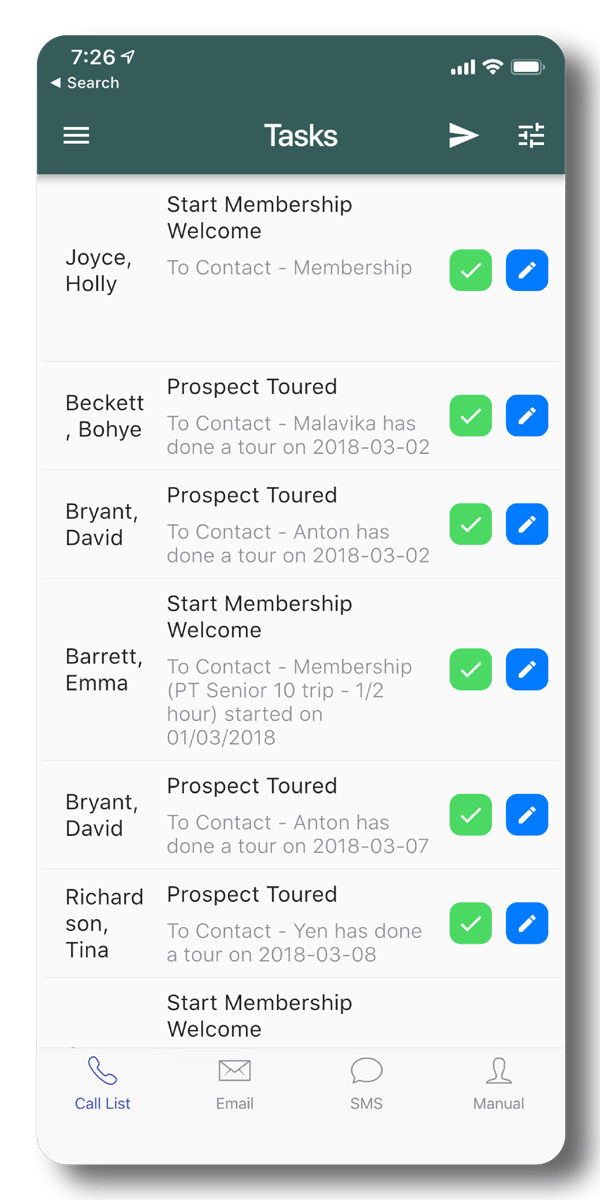The height and width of the screenshot is (1200, 600).
Task: Edit David Bryant's 2018-03-02 tour task
Action: 527,524
